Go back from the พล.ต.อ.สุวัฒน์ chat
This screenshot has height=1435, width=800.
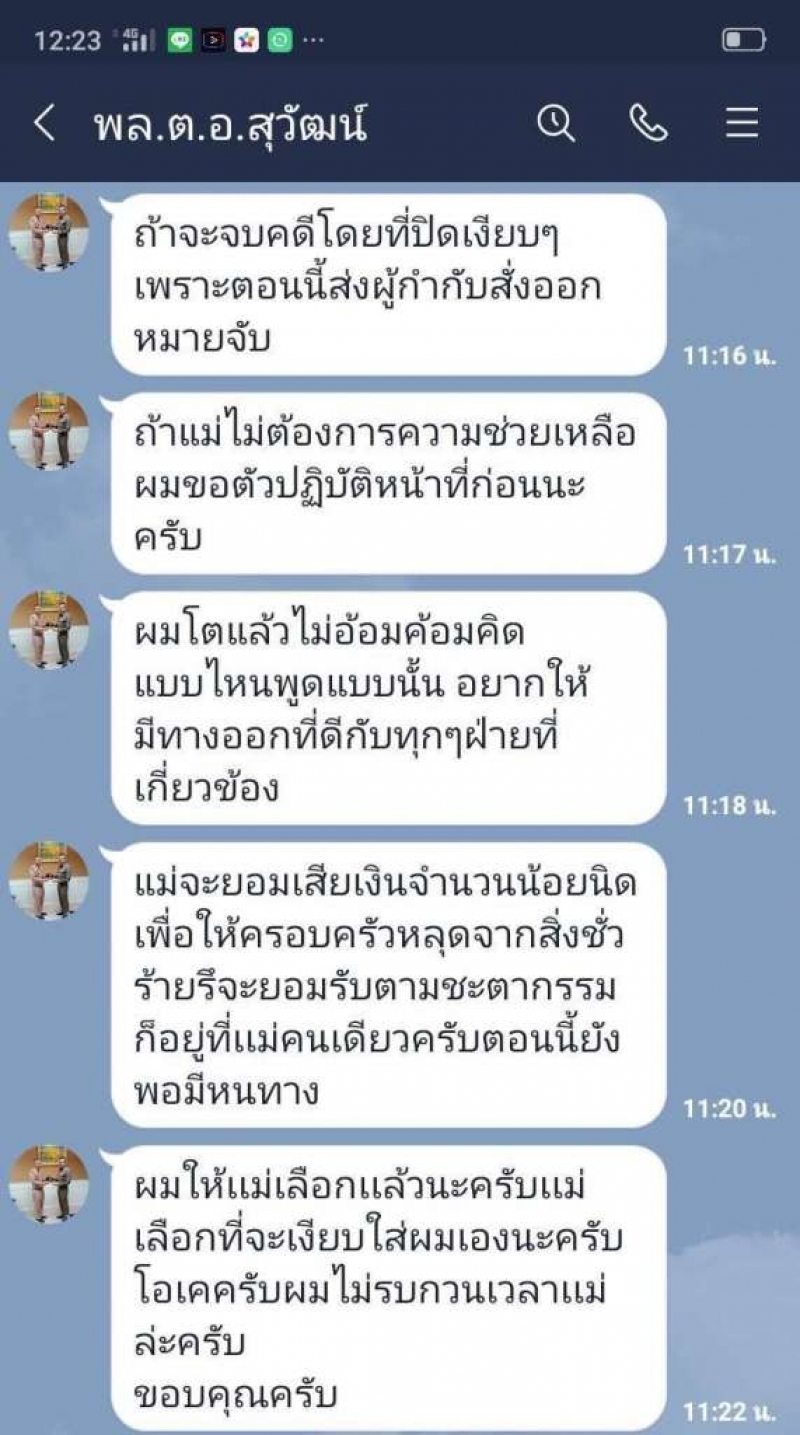pyautogui.click(x=44, y=124)
